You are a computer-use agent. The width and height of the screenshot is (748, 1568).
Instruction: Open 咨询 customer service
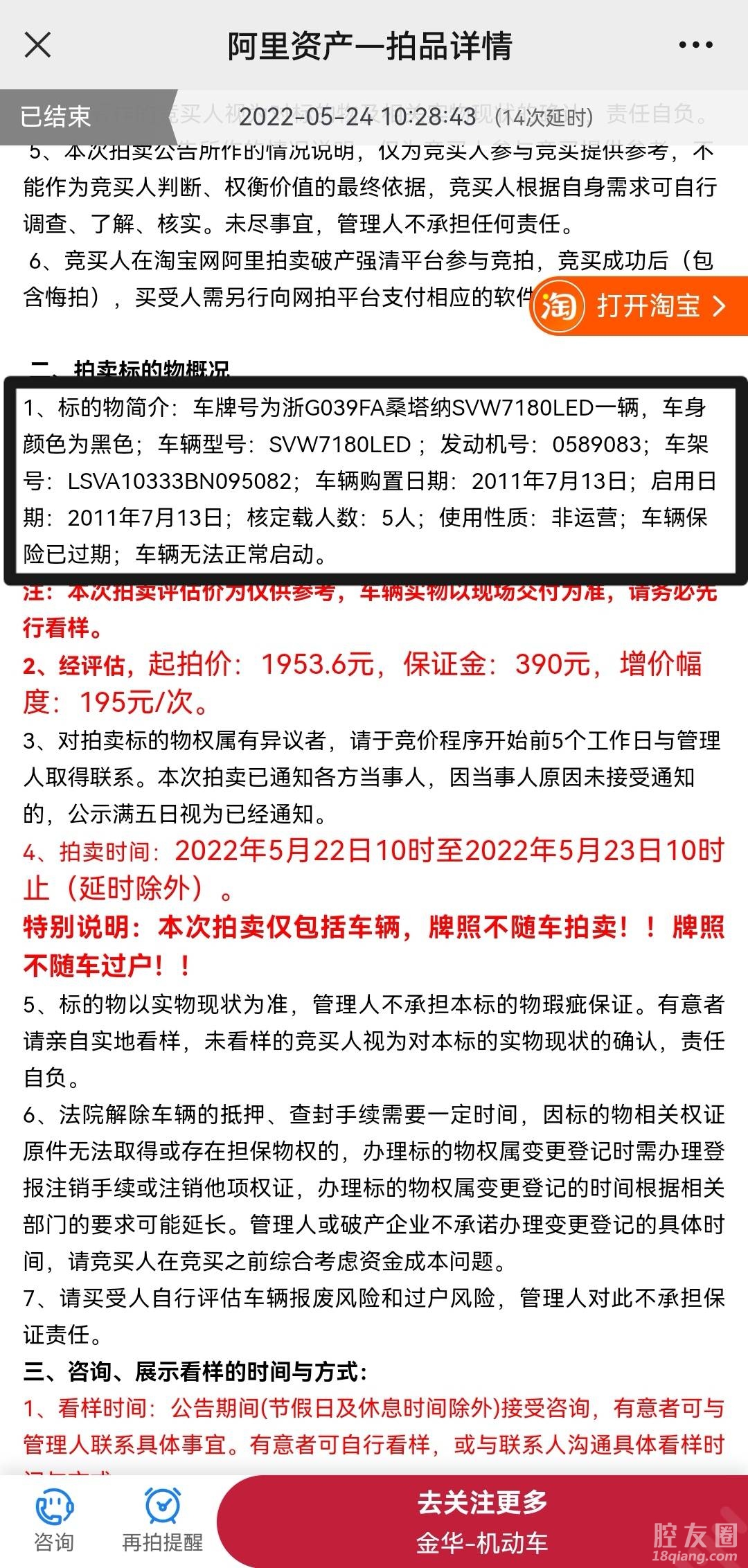tap(54, 1521)
